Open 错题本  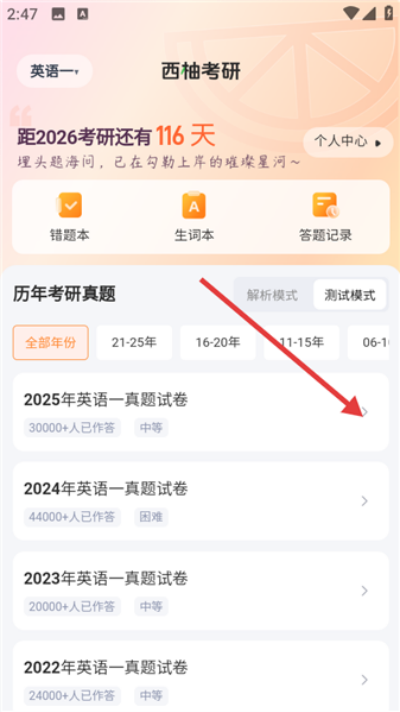(x=69, y=217)
